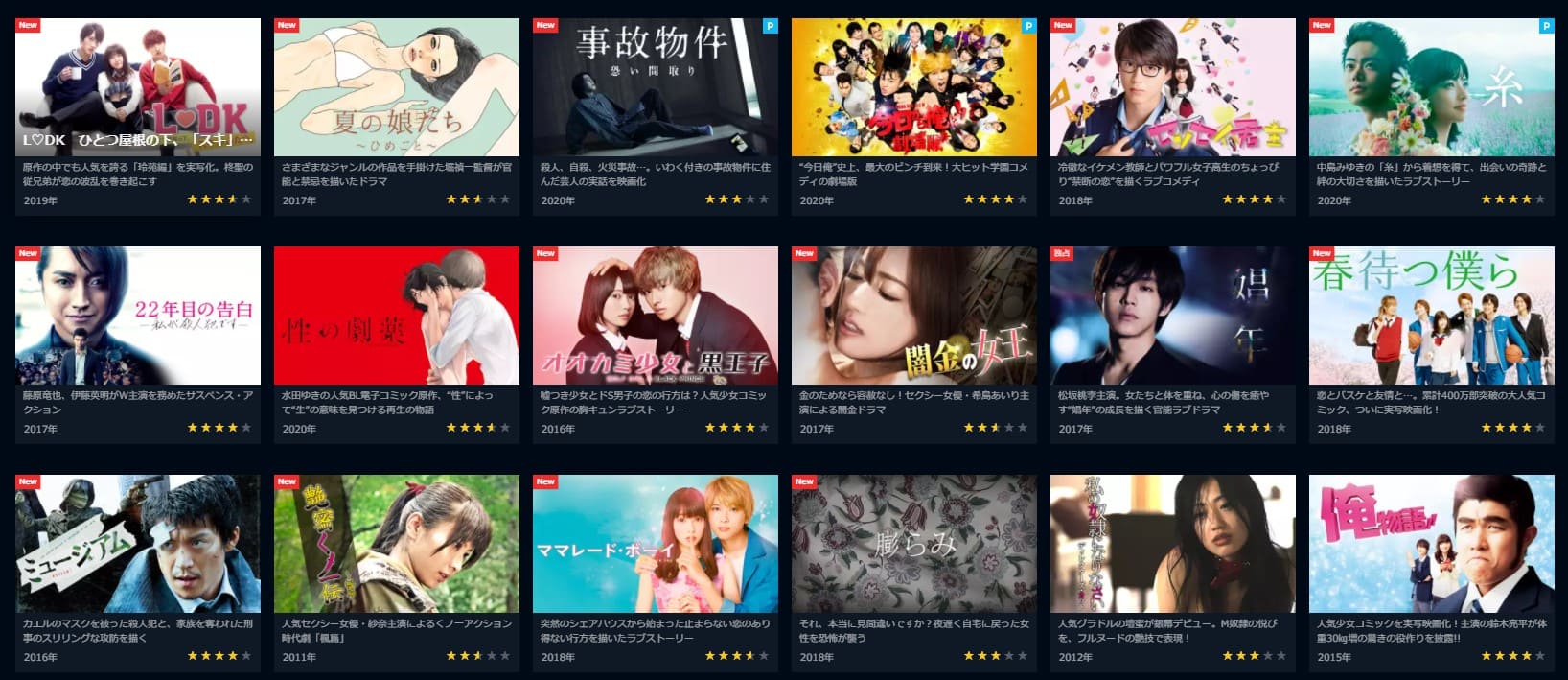
Task: Open the 娼年 movie card
Action: point(1172,316)
